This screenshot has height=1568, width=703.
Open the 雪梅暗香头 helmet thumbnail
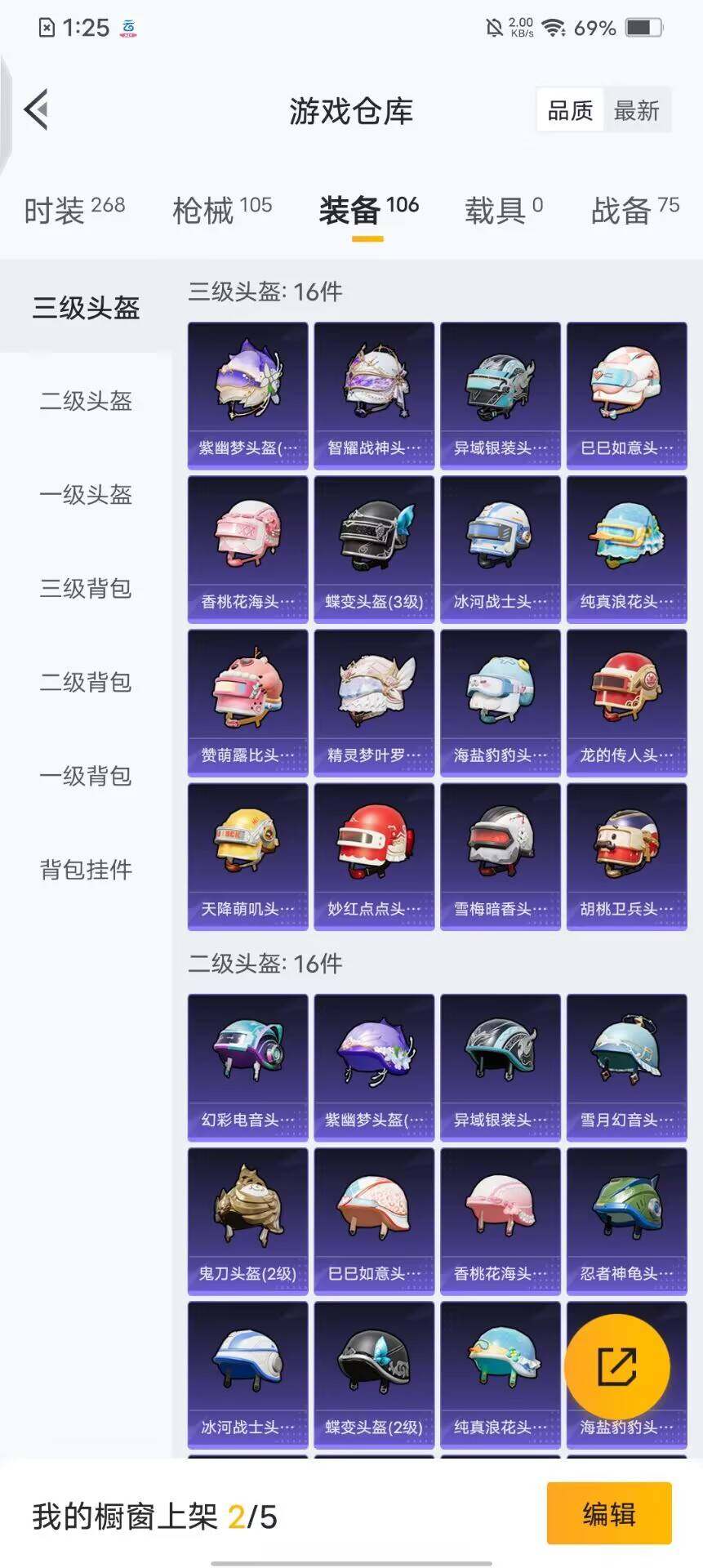click(500, 846)
